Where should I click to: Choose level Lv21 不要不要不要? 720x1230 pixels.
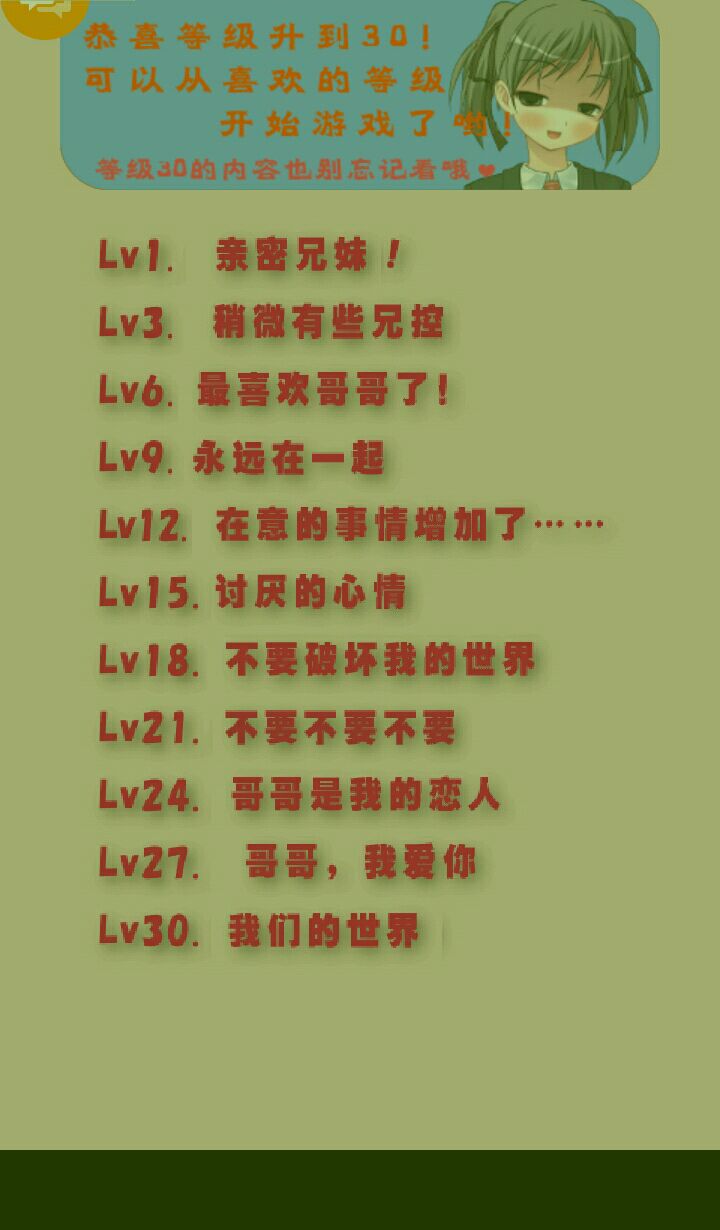coord(277,728)
